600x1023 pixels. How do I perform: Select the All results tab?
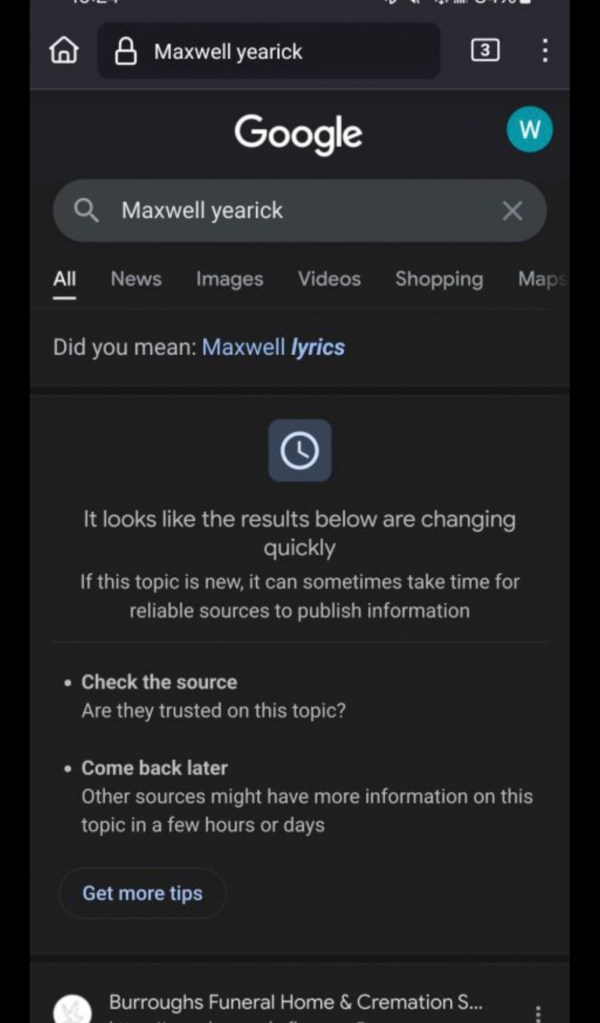64,279
